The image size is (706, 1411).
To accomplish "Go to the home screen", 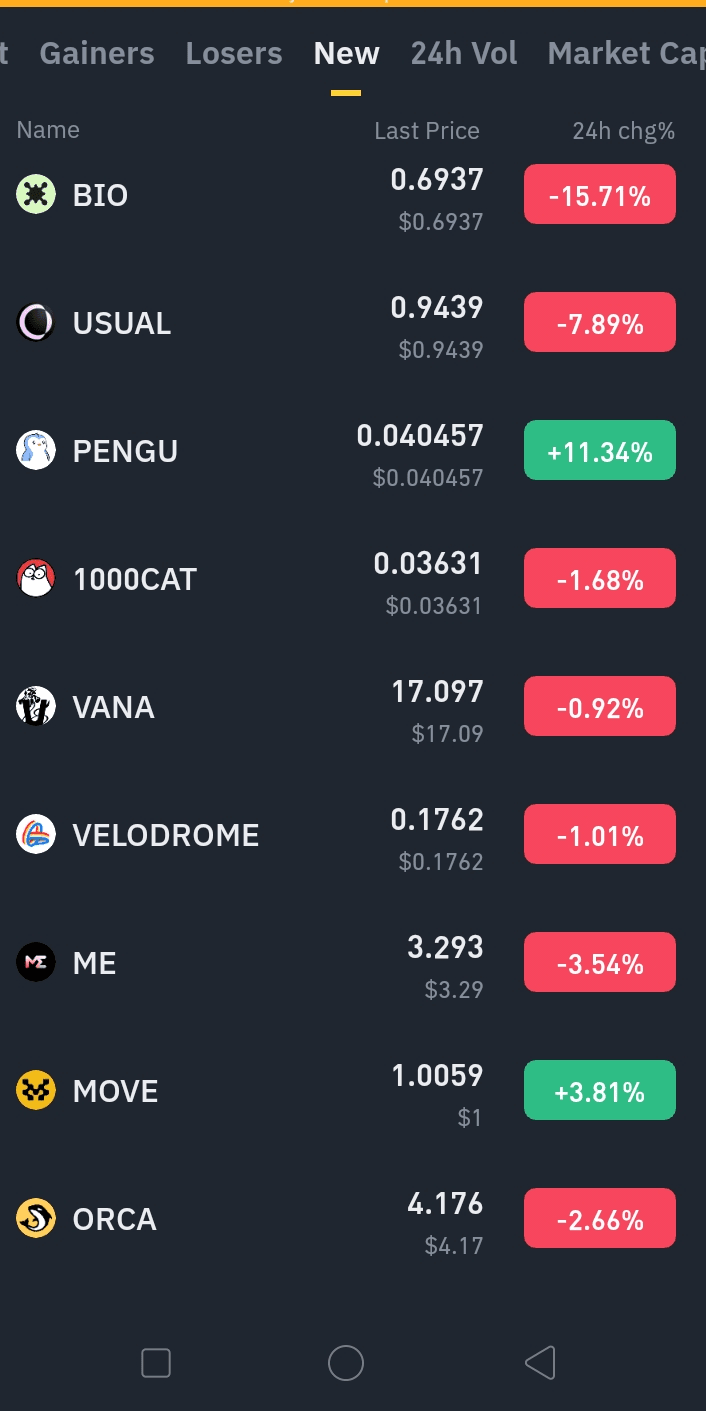I will point(346,1362).
